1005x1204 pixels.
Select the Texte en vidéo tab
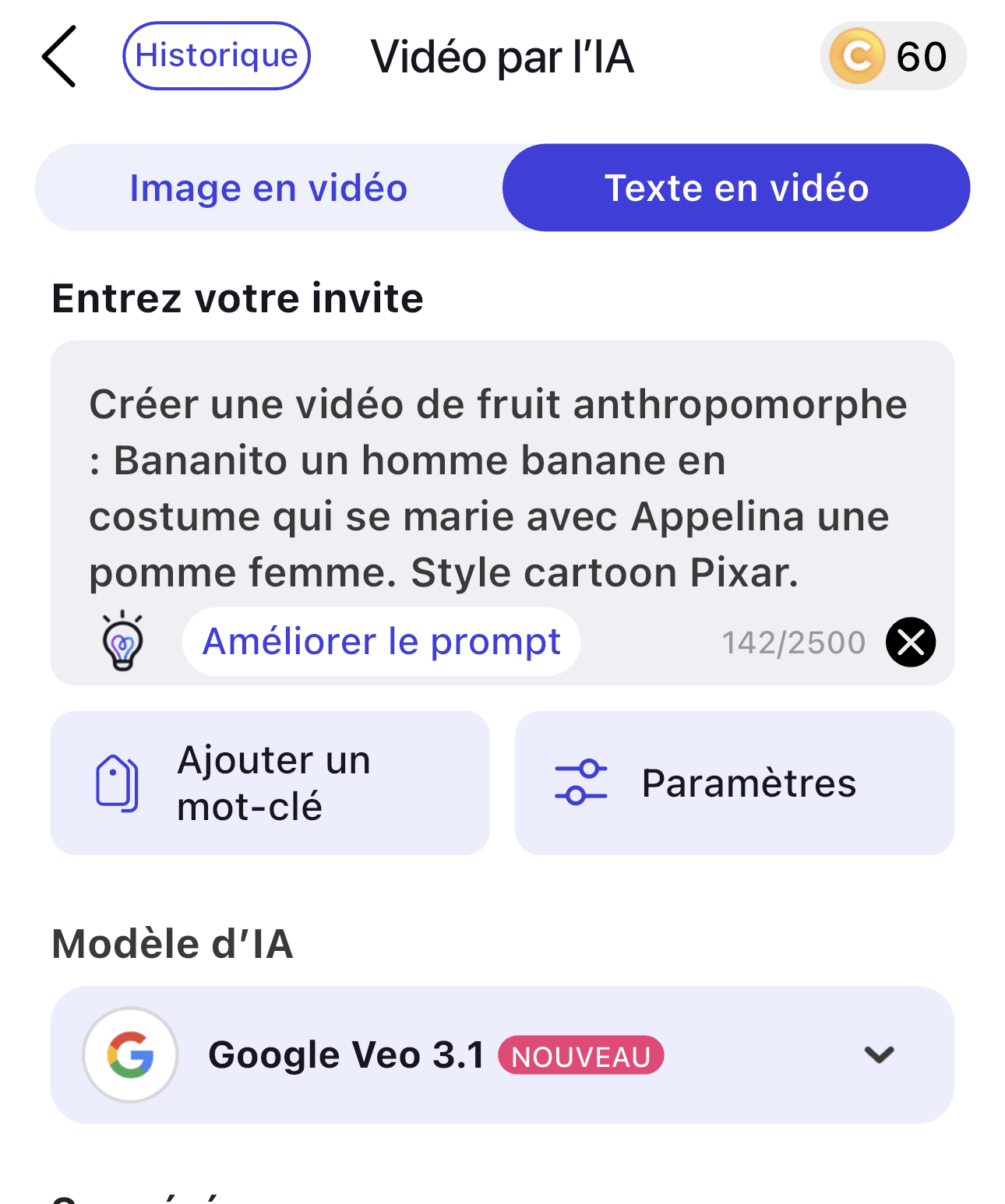(735, 187)
